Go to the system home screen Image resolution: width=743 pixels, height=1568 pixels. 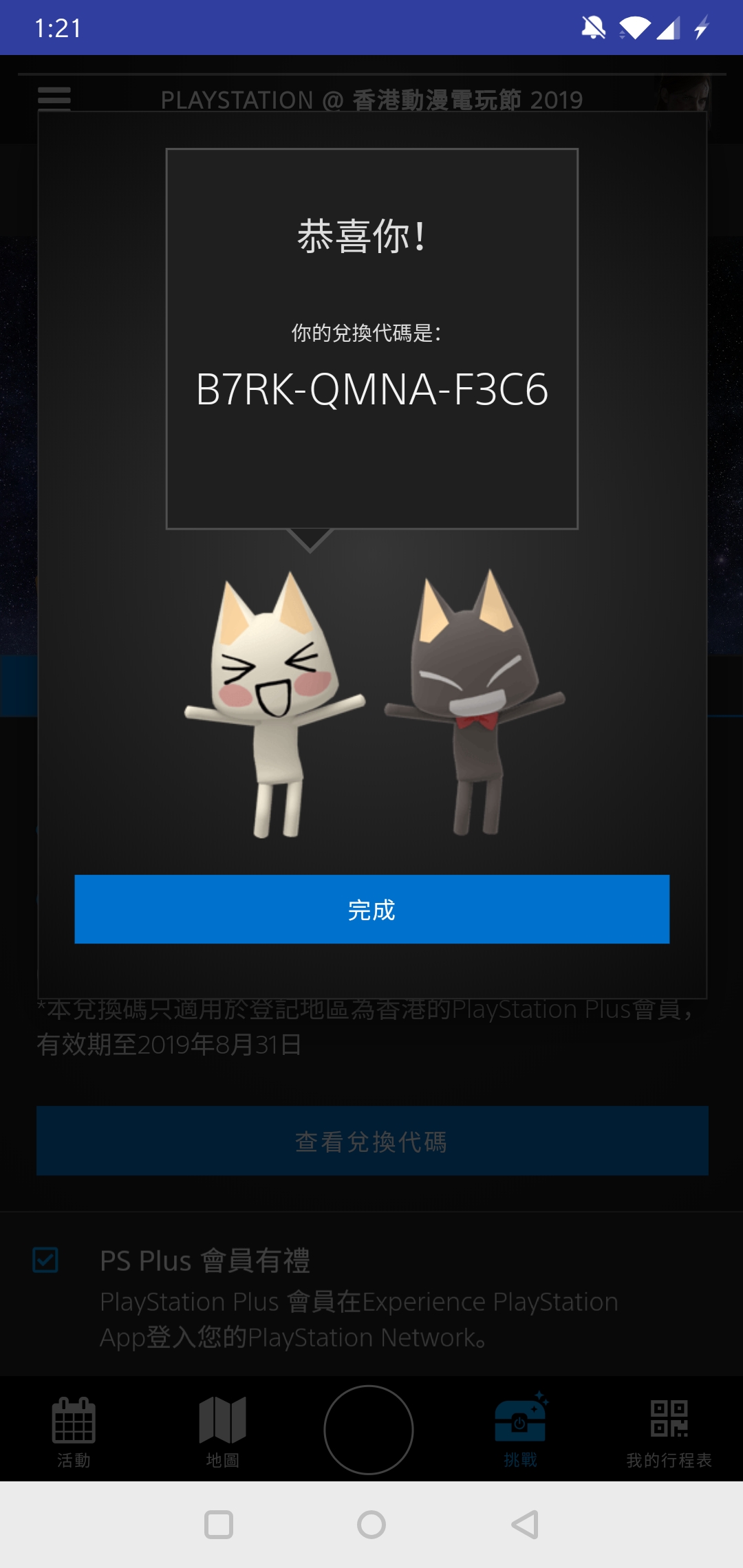click(x=371, y=1525)
